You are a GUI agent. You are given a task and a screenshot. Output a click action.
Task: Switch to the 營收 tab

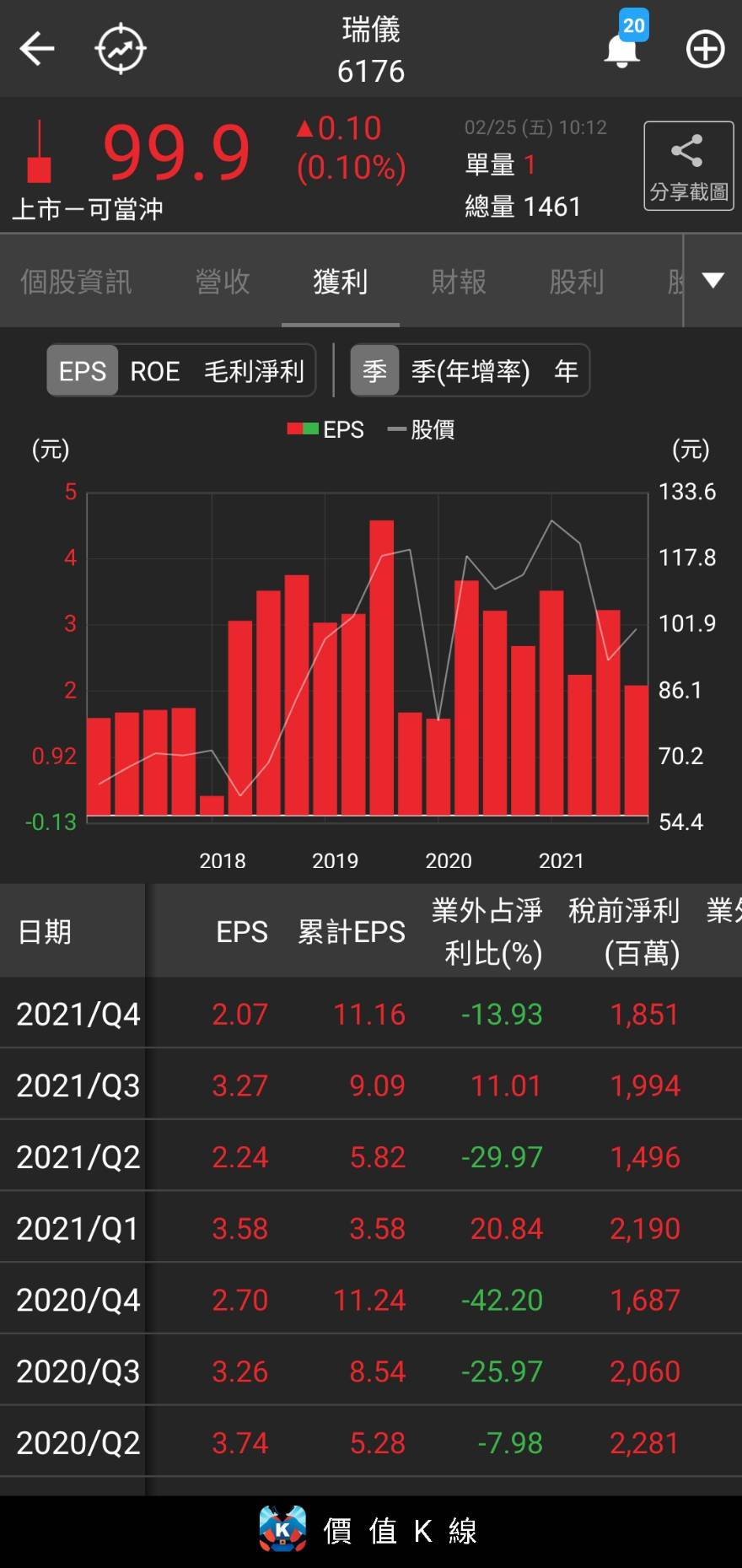click(x=223, y=282)
